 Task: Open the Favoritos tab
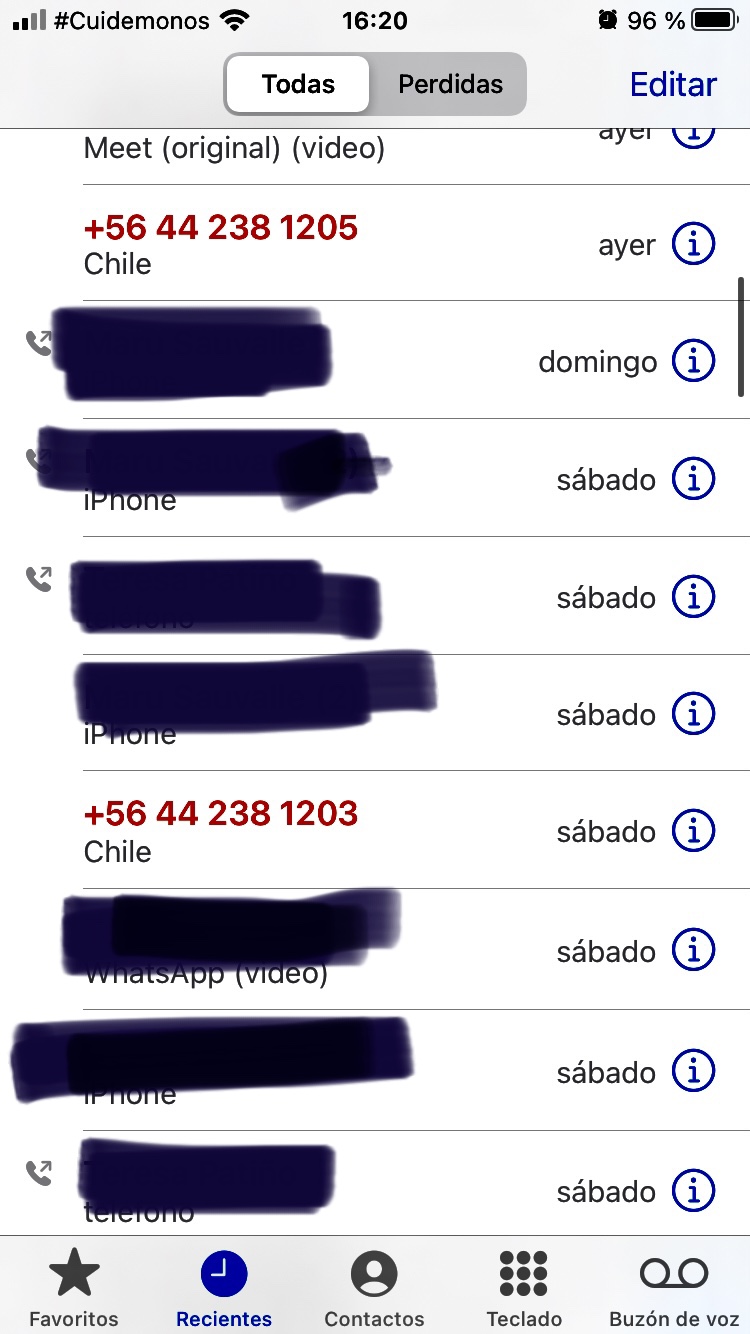coord(74,1288)
